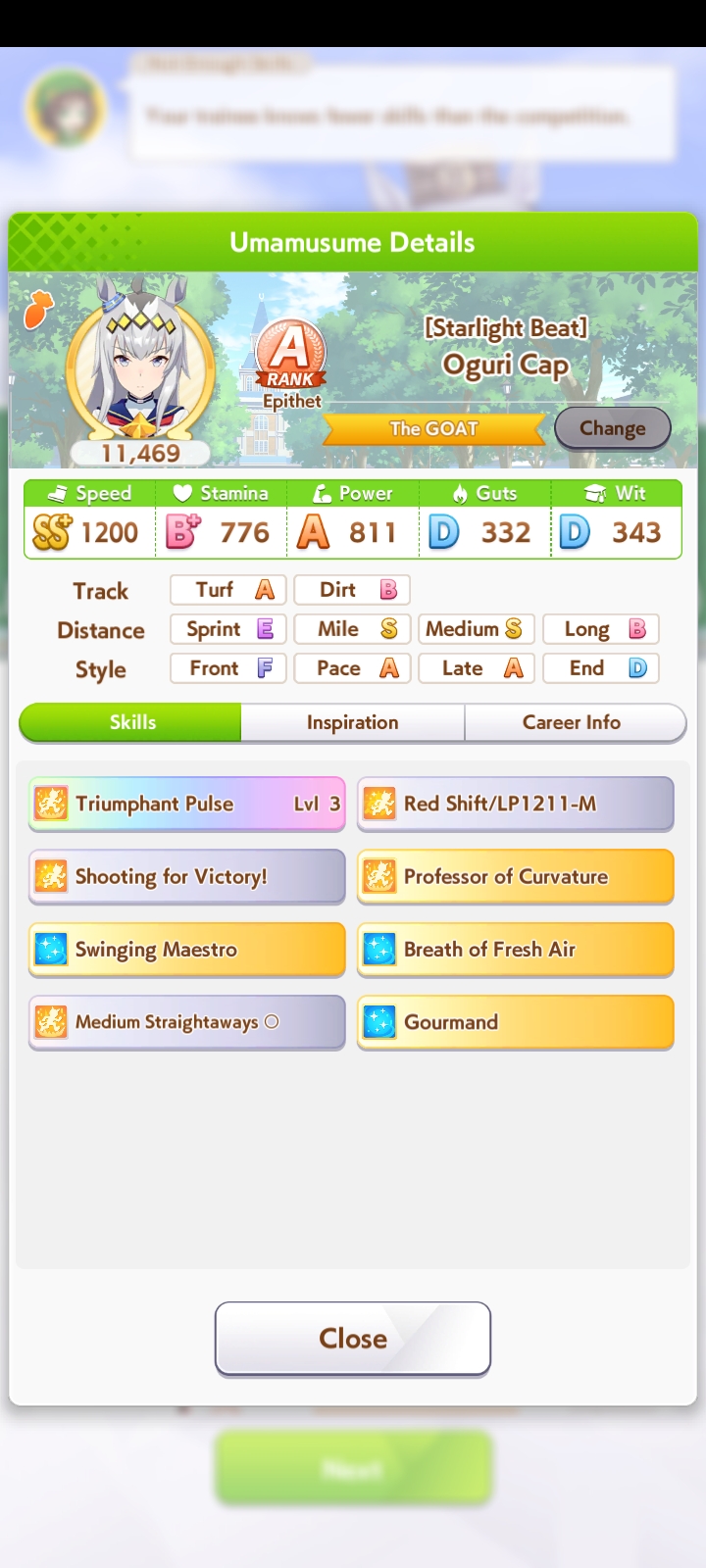
Task: Switch to the Career Info tab
Action: (x=572, y=722)
